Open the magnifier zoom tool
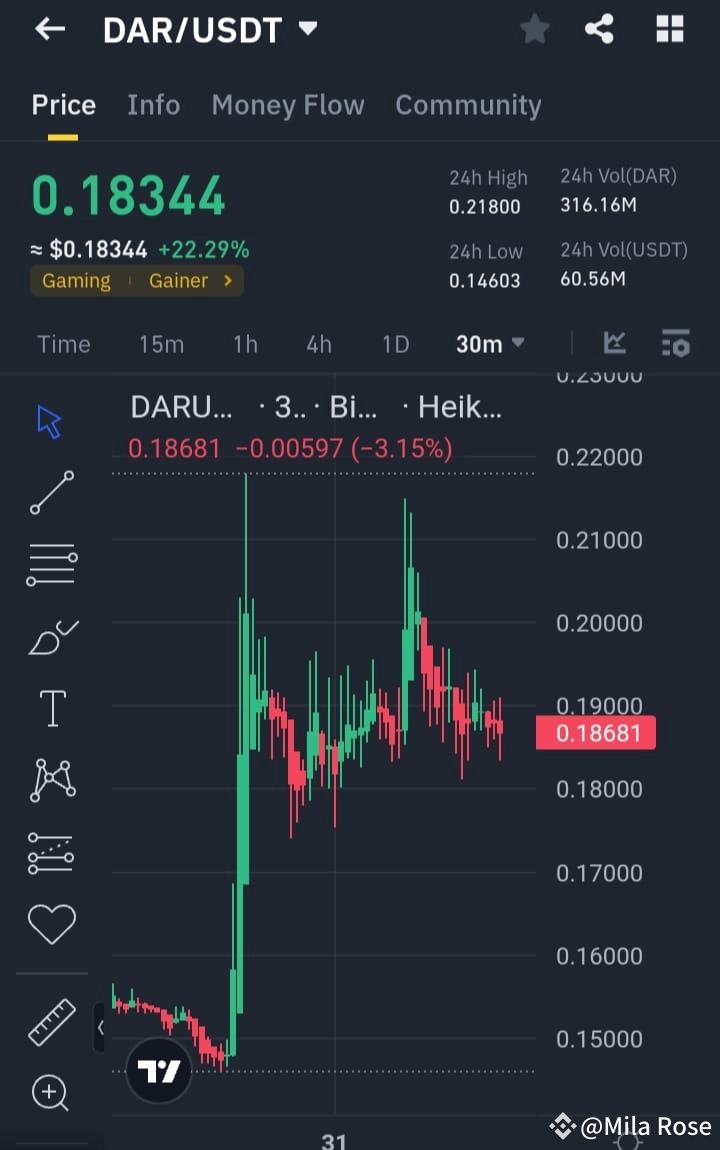Image resolution: width=720 pixels, height=1150 pixels. click(50, 1093)
